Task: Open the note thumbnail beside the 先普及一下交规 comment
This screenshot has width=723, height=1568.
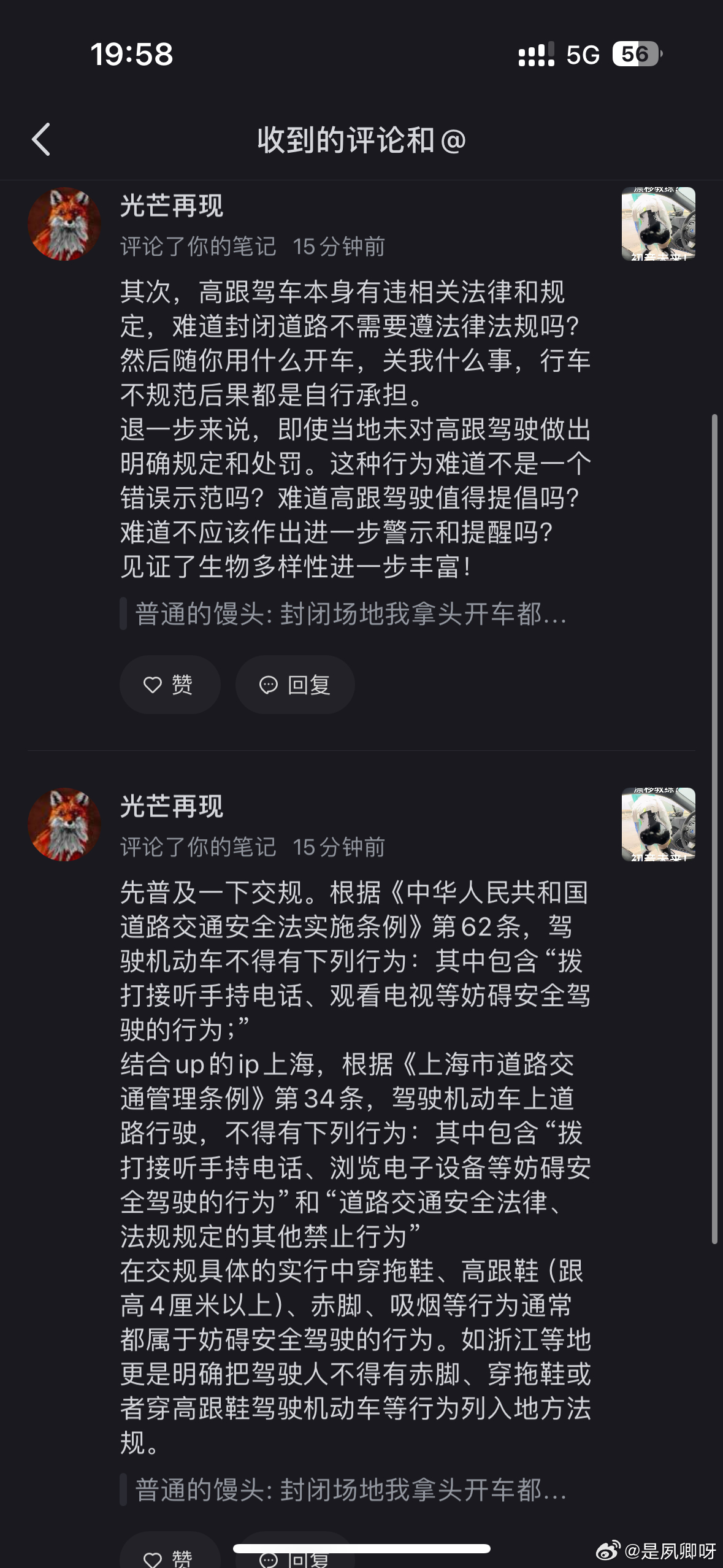Action: click(x=658, y=824)
